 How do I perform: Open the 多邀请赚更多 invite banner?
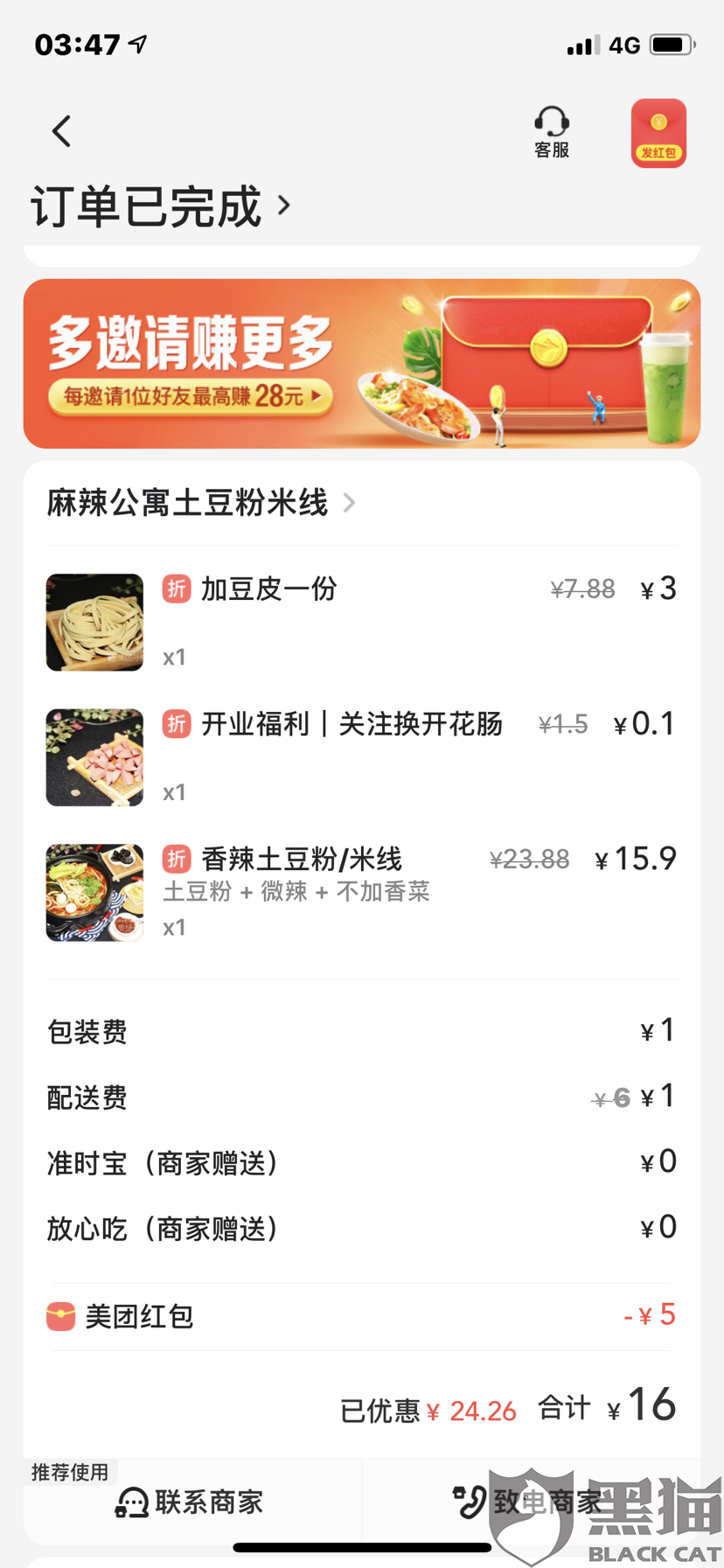click(362, 364)
